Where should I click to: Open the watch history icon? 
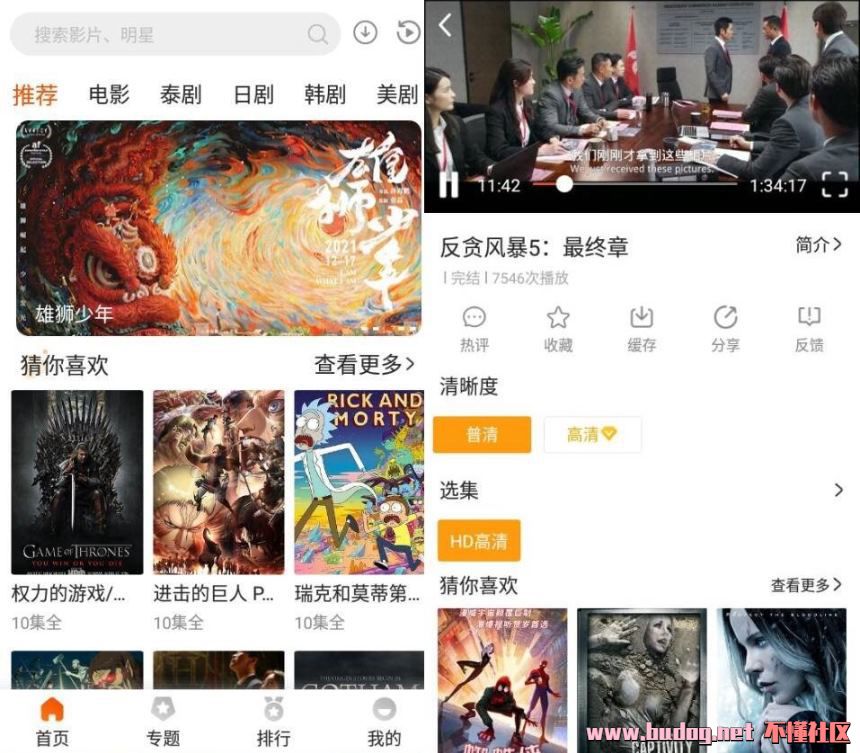407,33
